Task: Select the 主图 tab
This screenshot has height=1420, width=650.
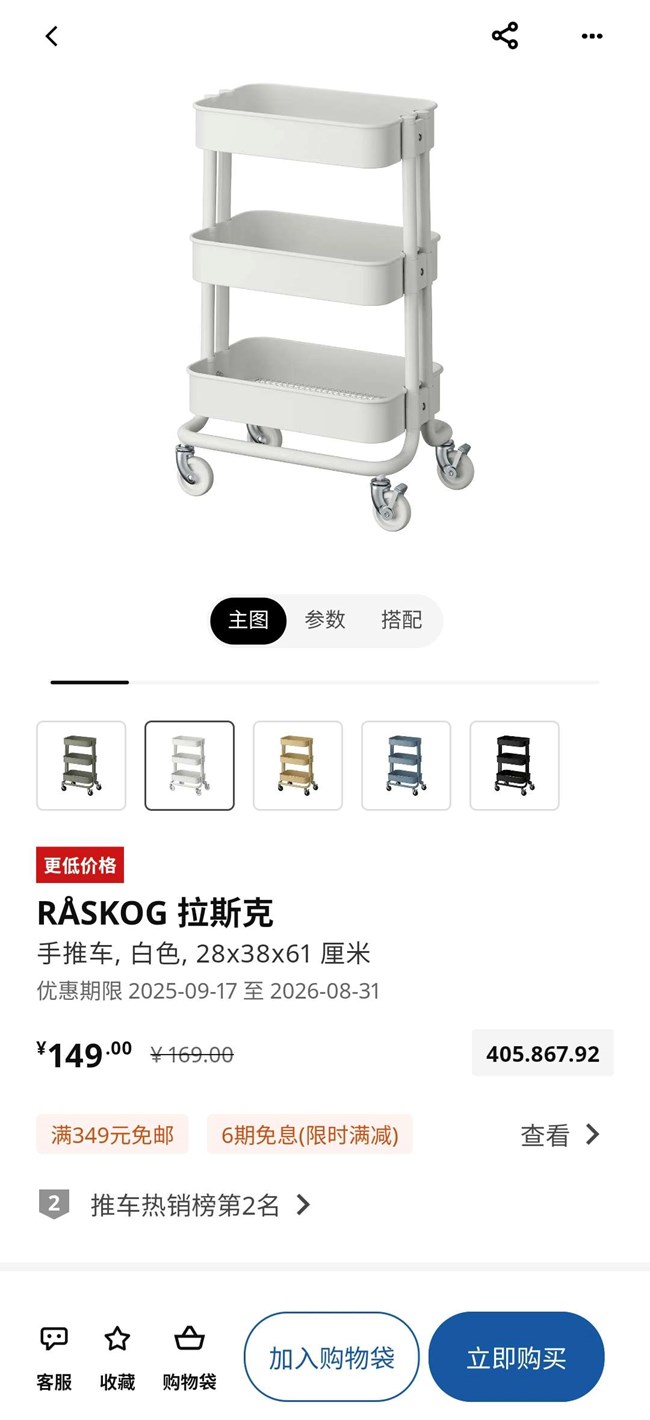Action: [248, 620]
